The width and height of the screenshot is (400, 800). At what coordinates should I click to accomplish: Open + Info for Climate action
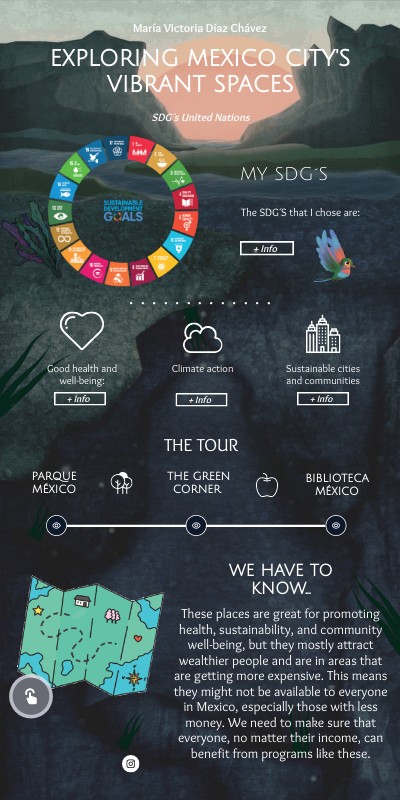click(x=201, y=400)
